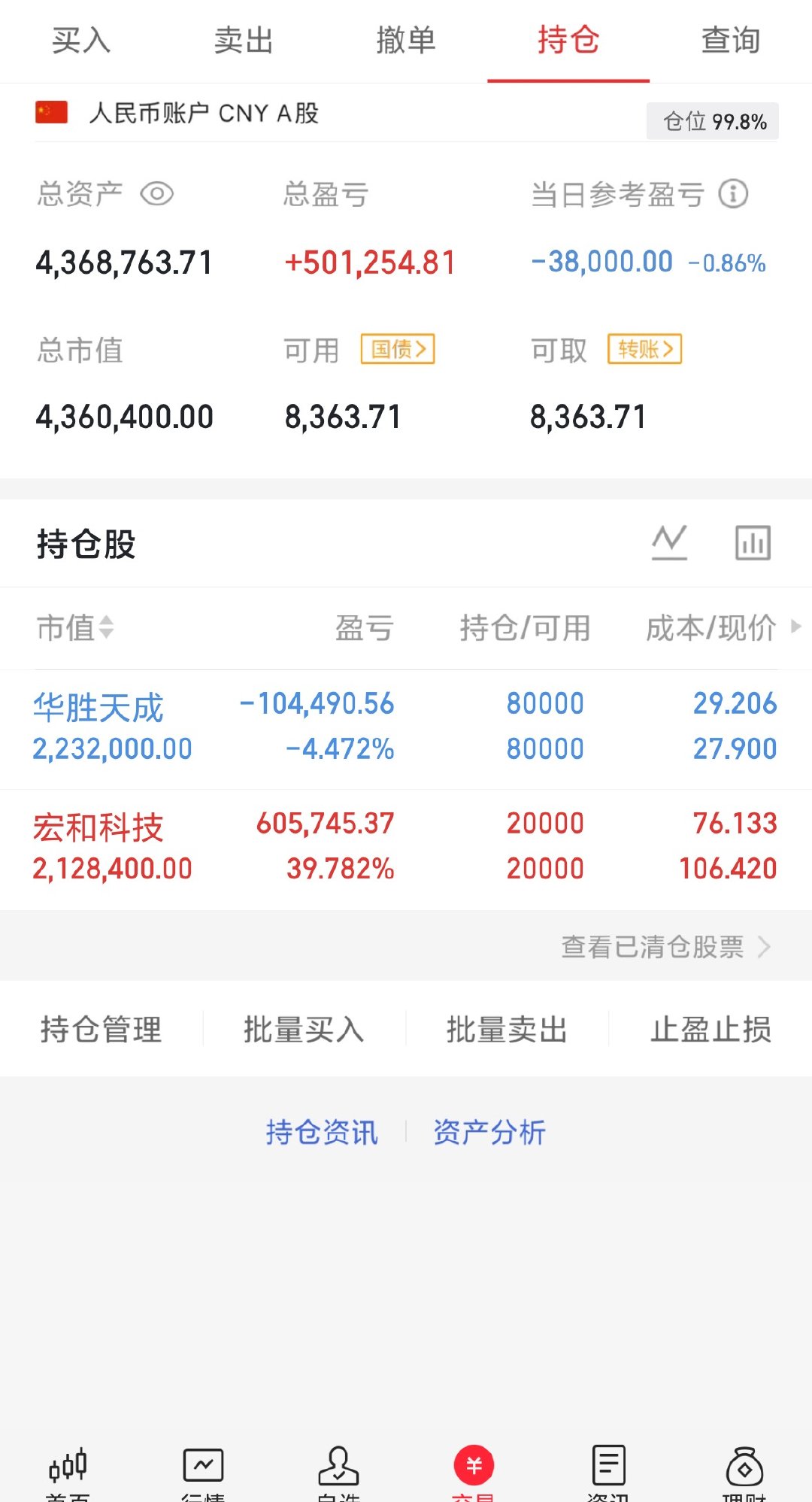Toggle the eye to hide total assets
This screenshot has height=1502, width=812.
(156, 193)
